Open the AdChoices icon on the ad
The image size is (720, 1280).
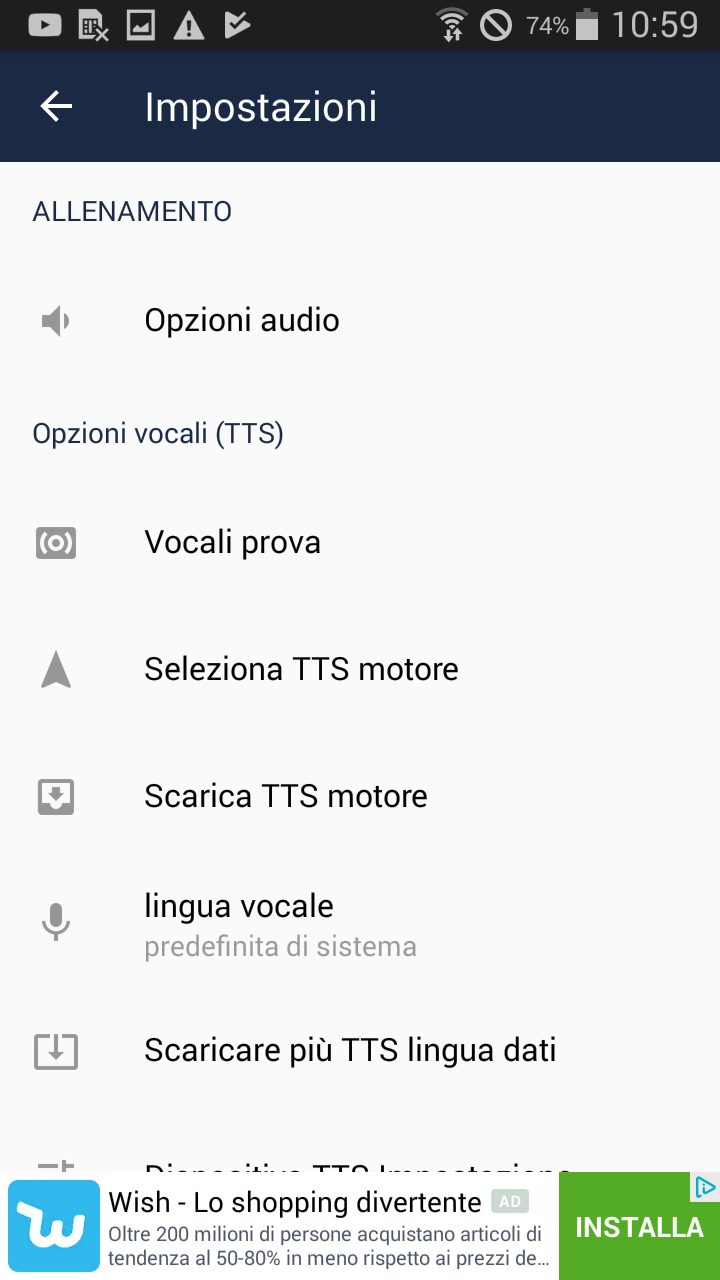tap(705, 1187)
